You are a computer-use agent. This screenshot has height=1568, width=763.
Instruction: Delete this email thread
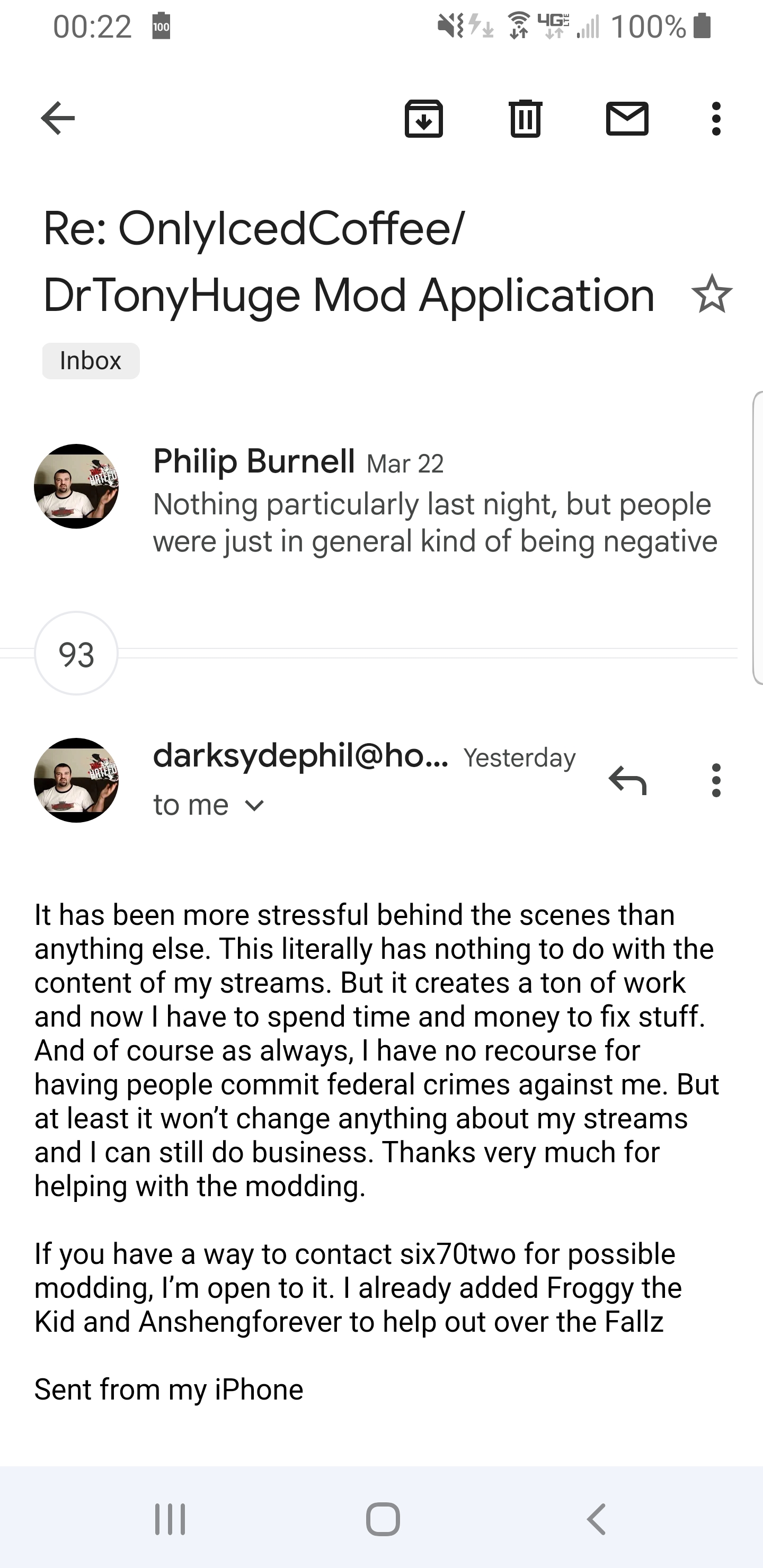[x=526, y=118]
